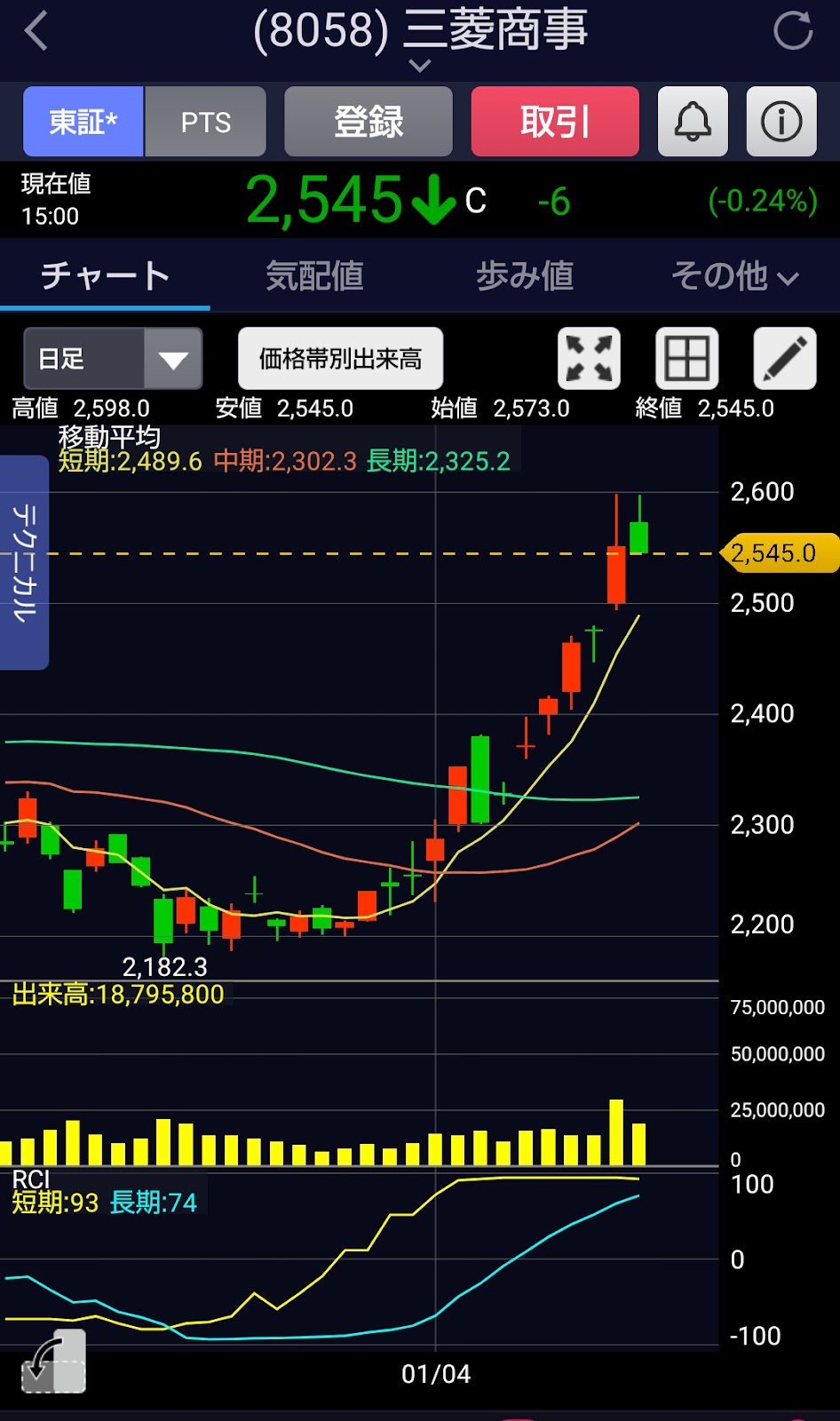Expand the その他 menu
The height and width of the screenshot is (1421, 840).
coord(734,276)
